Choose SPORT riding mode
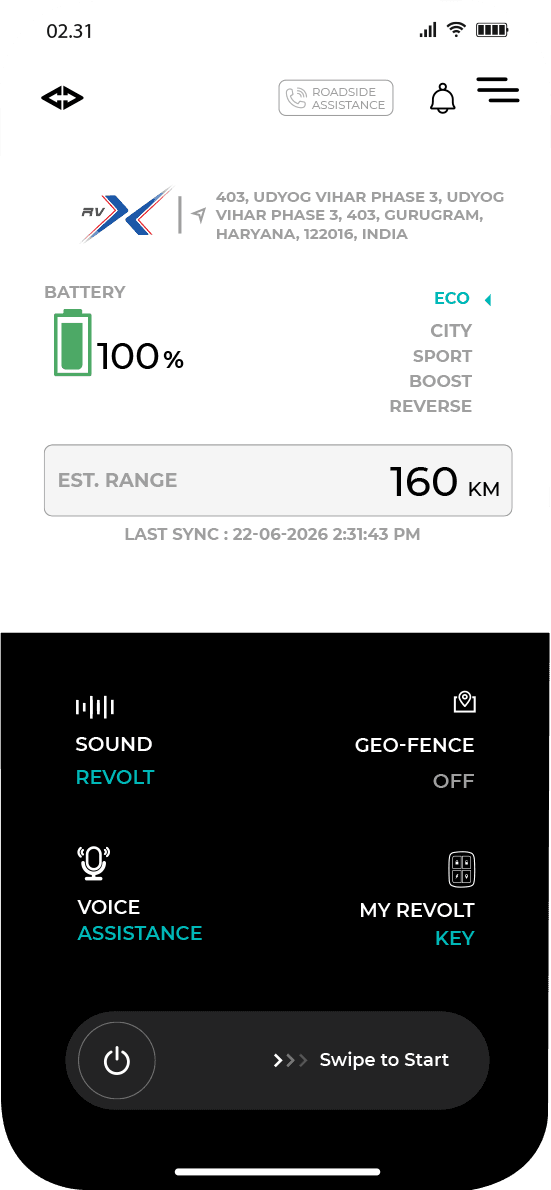The height and width of the screenshot is (1190, 551). pyautogui.click(x=442, y=356)
